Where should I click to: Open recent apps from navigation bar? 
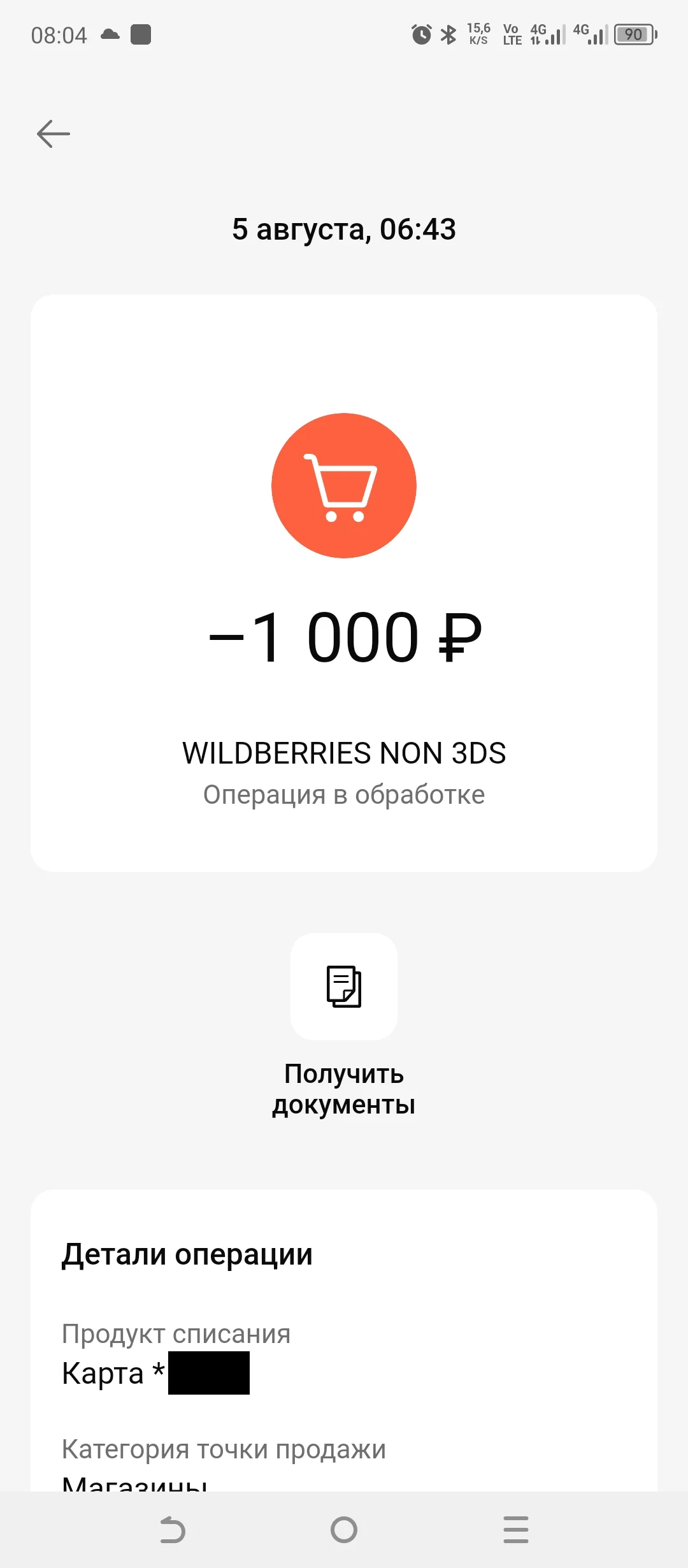point(515,1529)
